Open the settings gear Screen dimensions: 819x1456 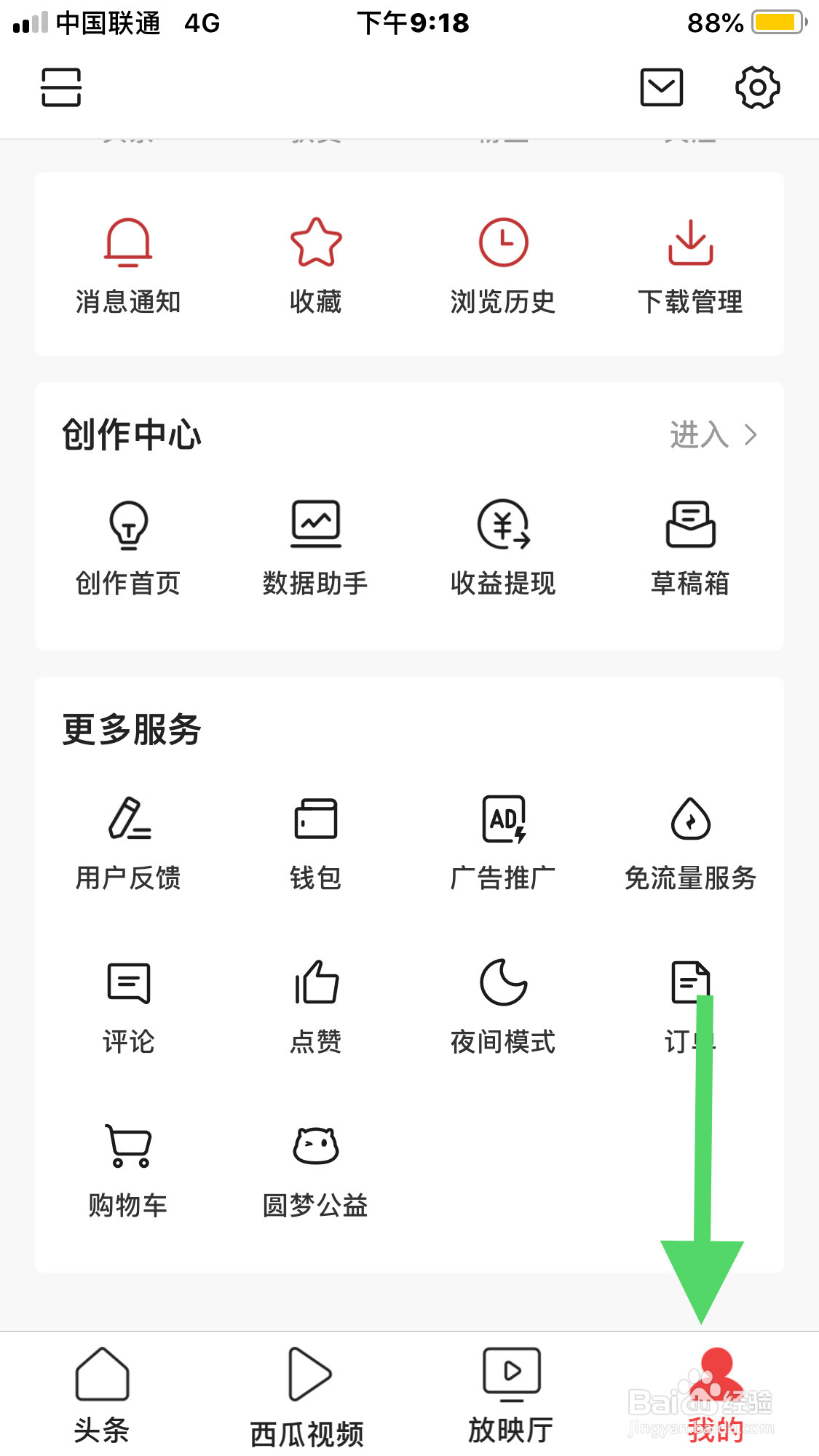[757, 87]
